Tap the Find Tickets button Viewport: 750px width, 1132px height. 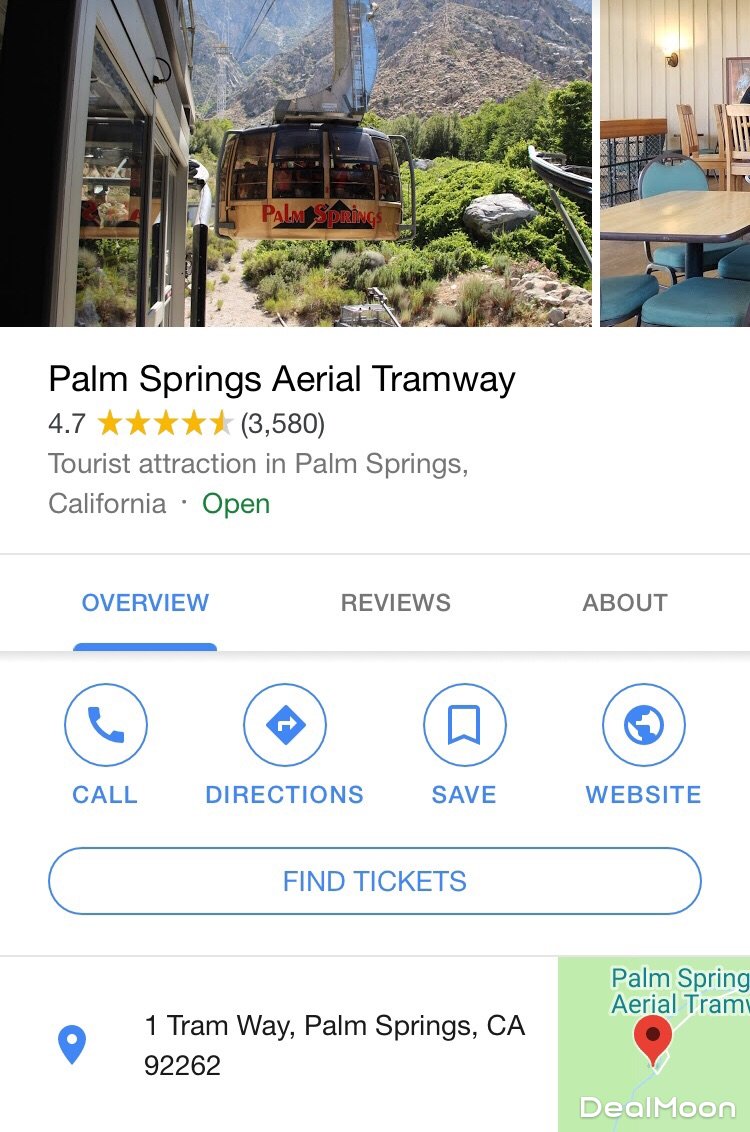(375, 881)
